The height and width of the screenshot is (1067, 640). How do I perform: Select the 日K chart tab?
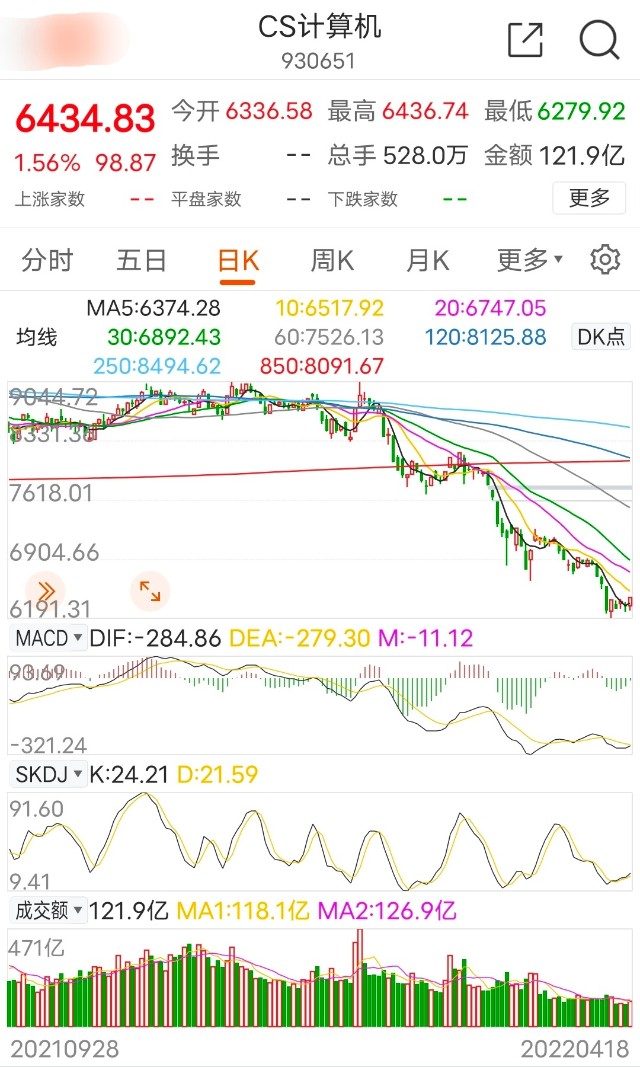point(238,261)
